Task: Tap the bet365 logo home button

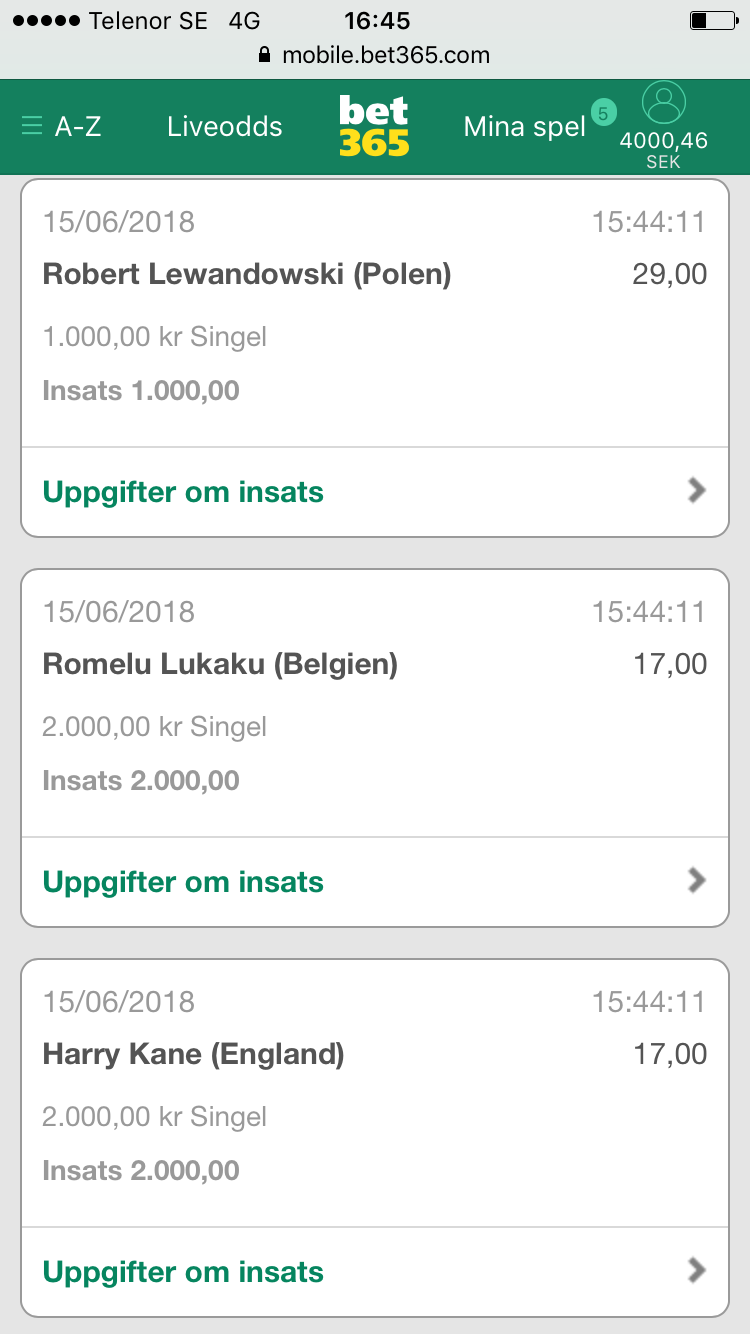Action: pos(374,126)
